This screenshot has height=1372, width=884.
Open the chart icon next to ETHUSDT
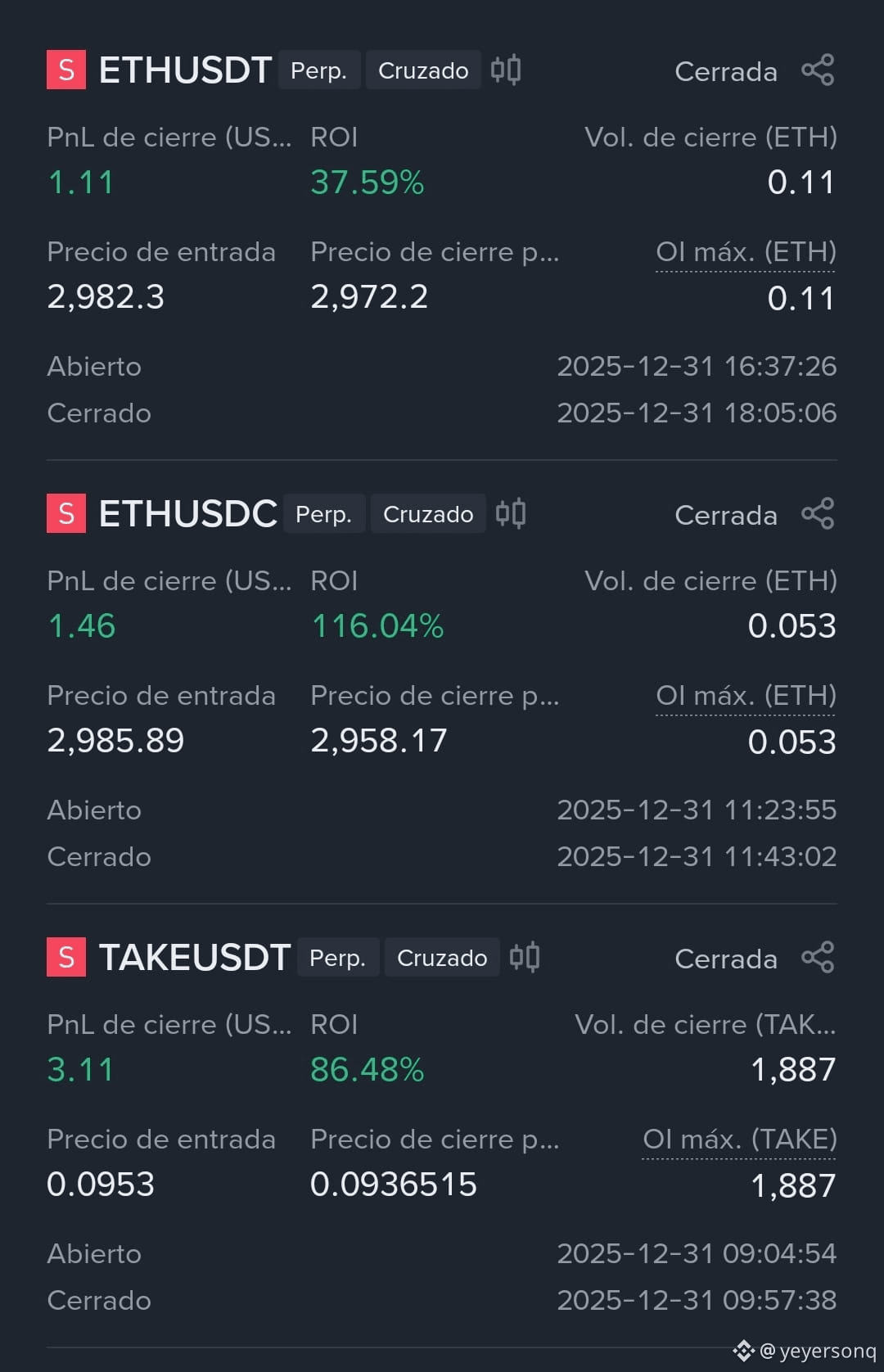pyautogui.click(x=506, y=70)
